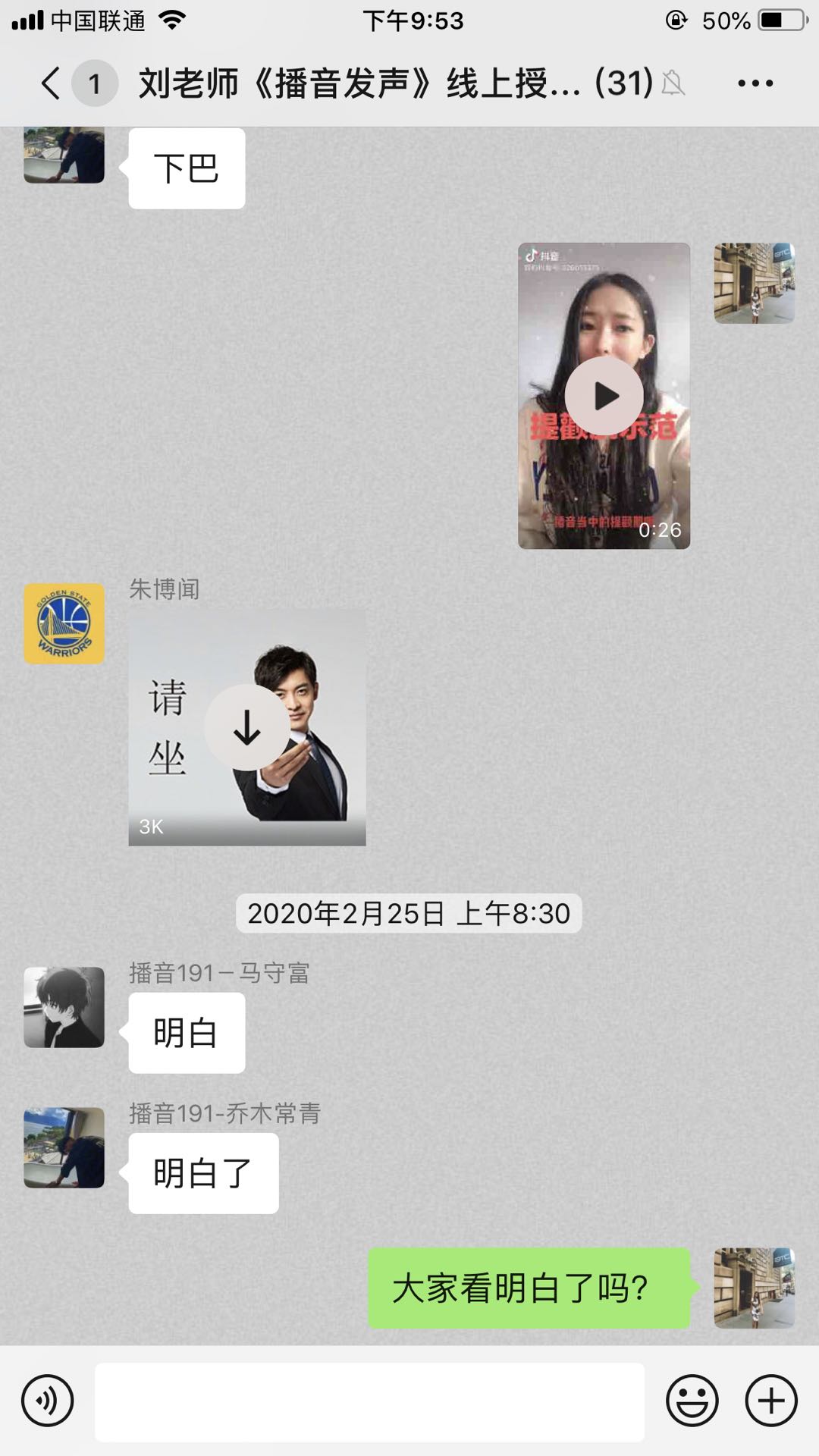Go back to the chat list
Image resolution: width=819 pixels, height=1456 pixels.
click(x=52, y=83)
